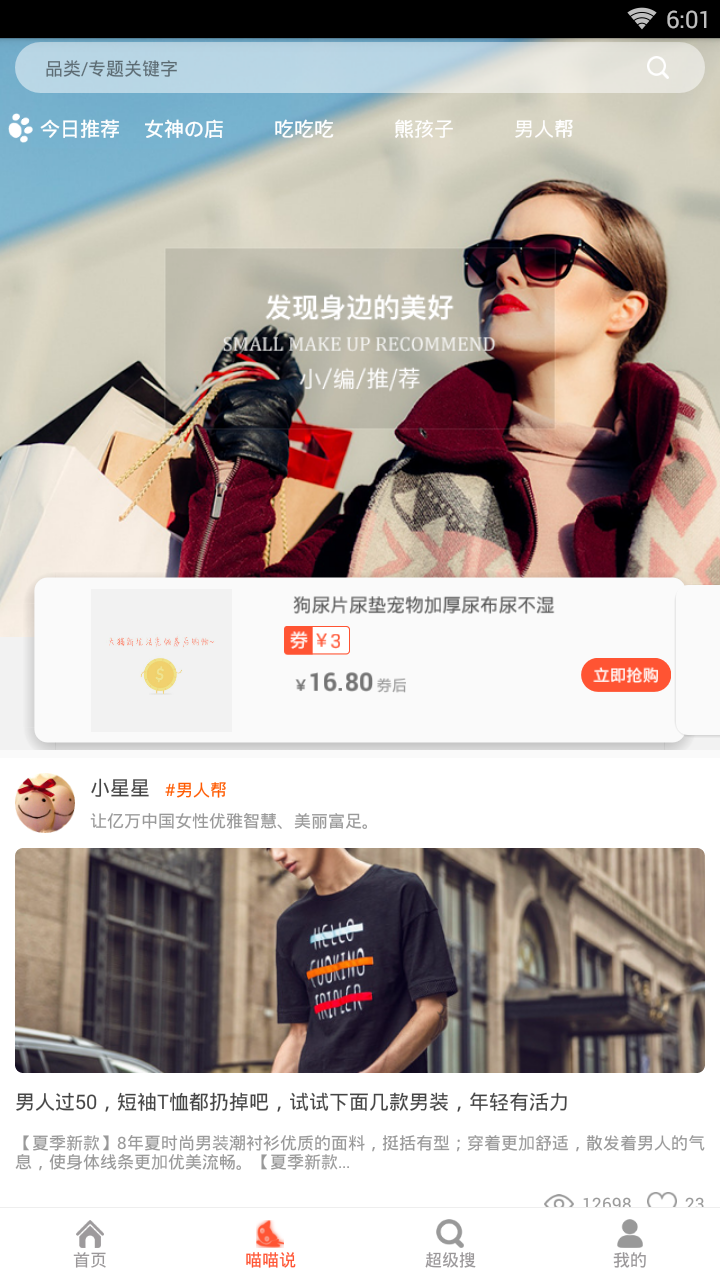Like the 男人过50 post
The width and height of the screenshot is (720, 1280).
click(661, 1202)
